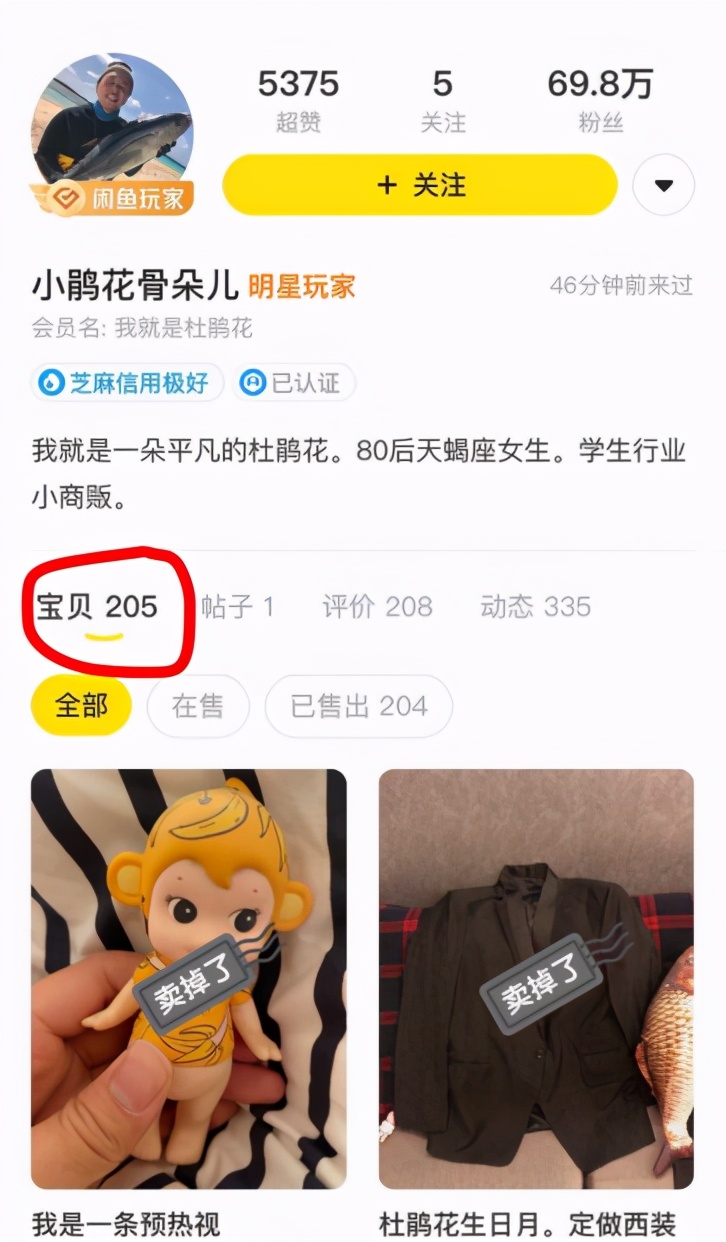The width and height of the screenshot is (726, 1242).
Task: Open the 评价 208 tab
Action: point(377,606)
